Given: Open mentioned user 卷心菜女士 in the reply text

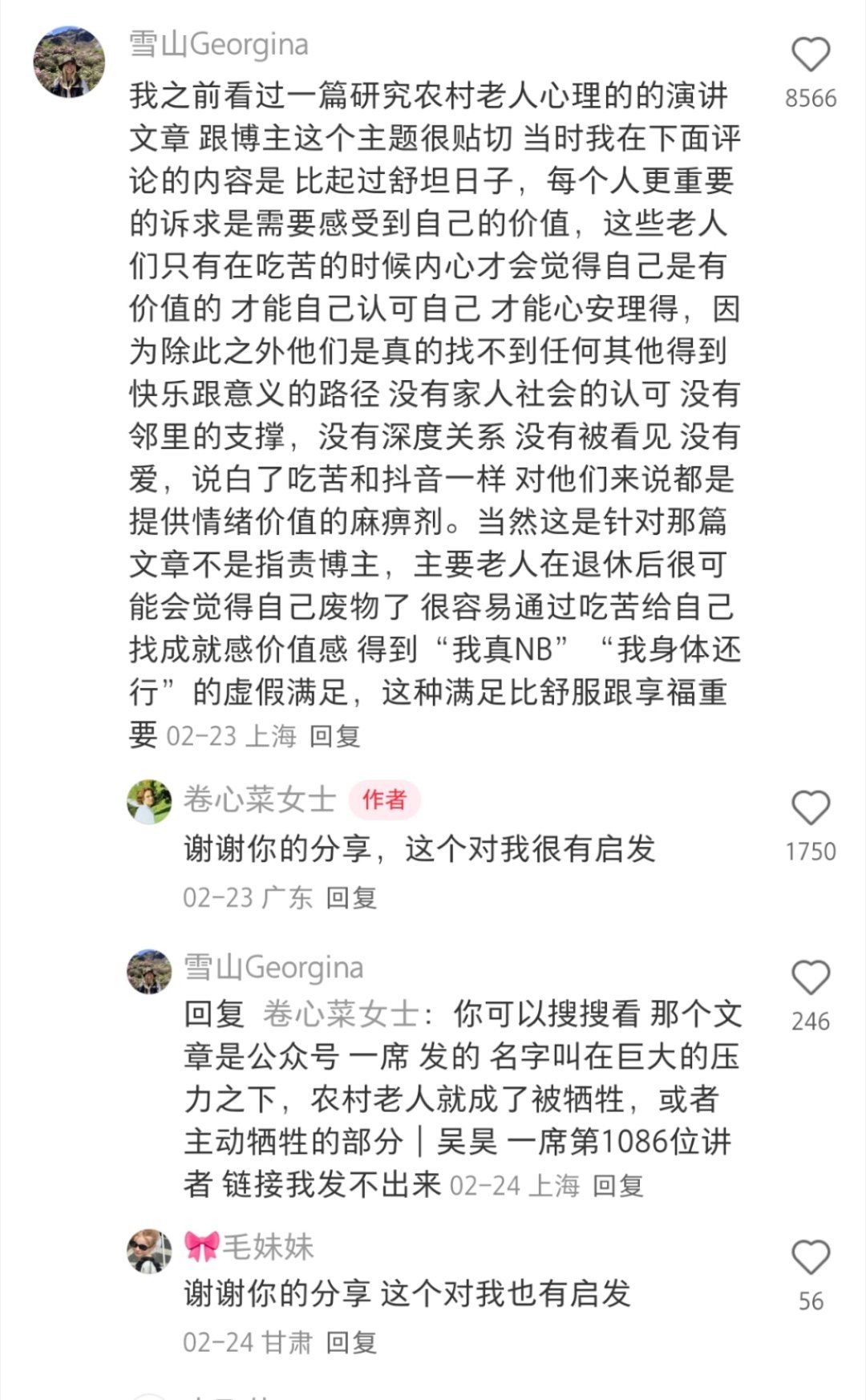Looking at the screenshot, I should [x=340, y=1014].
